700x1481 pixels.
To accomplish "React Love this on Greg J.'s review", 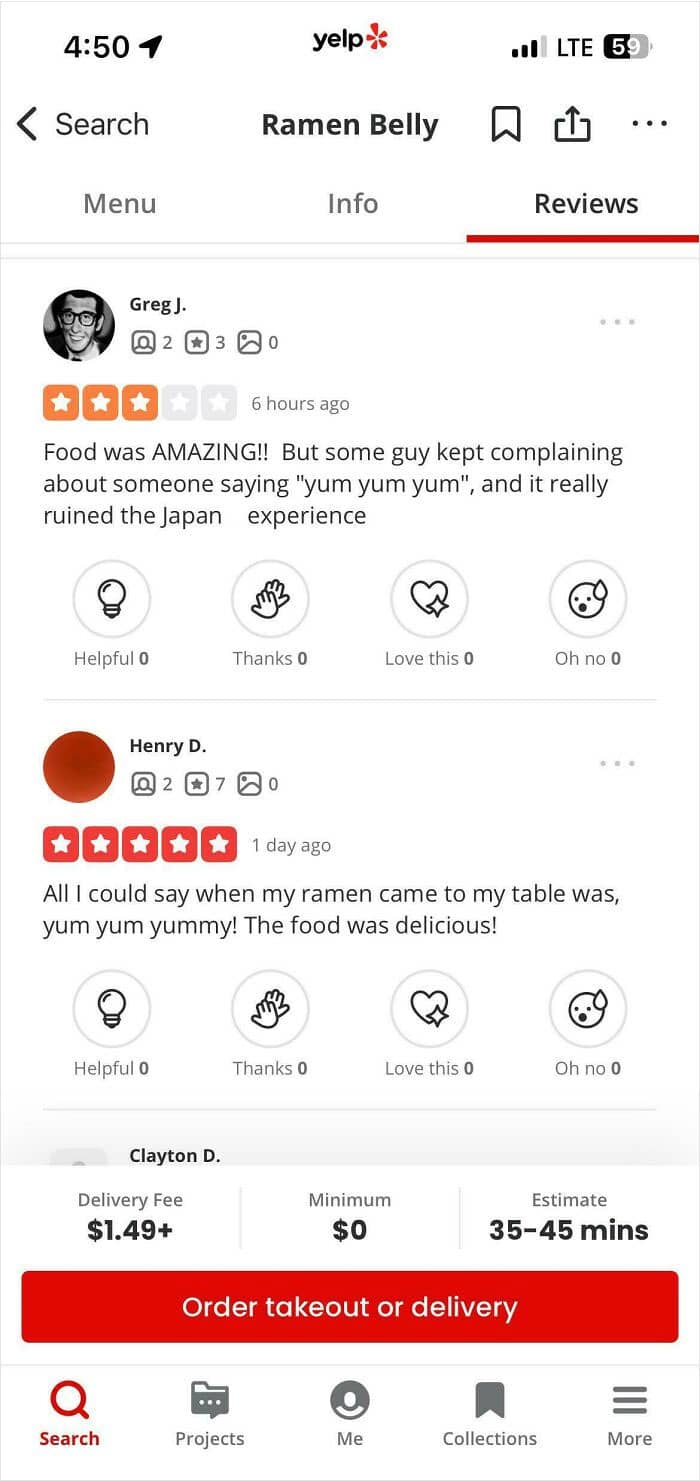I will [429, 599].
